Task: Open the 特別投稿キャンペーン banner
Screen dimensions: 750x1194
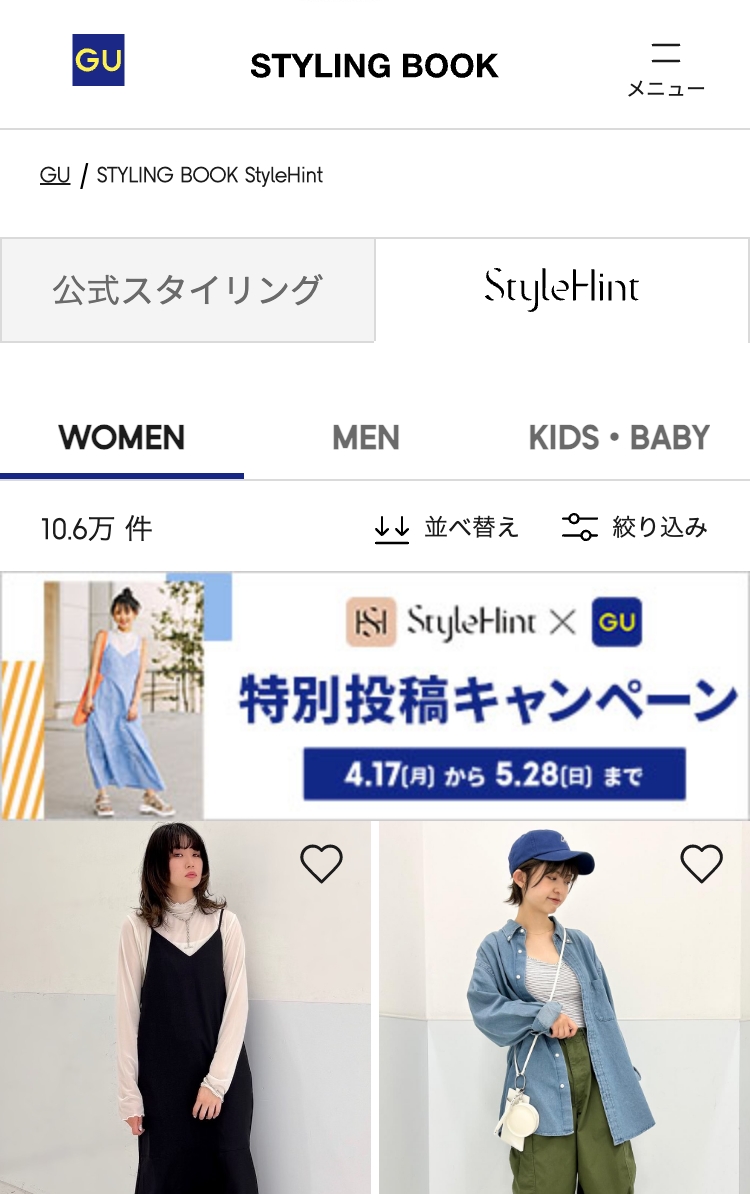Action: point(375,696)
